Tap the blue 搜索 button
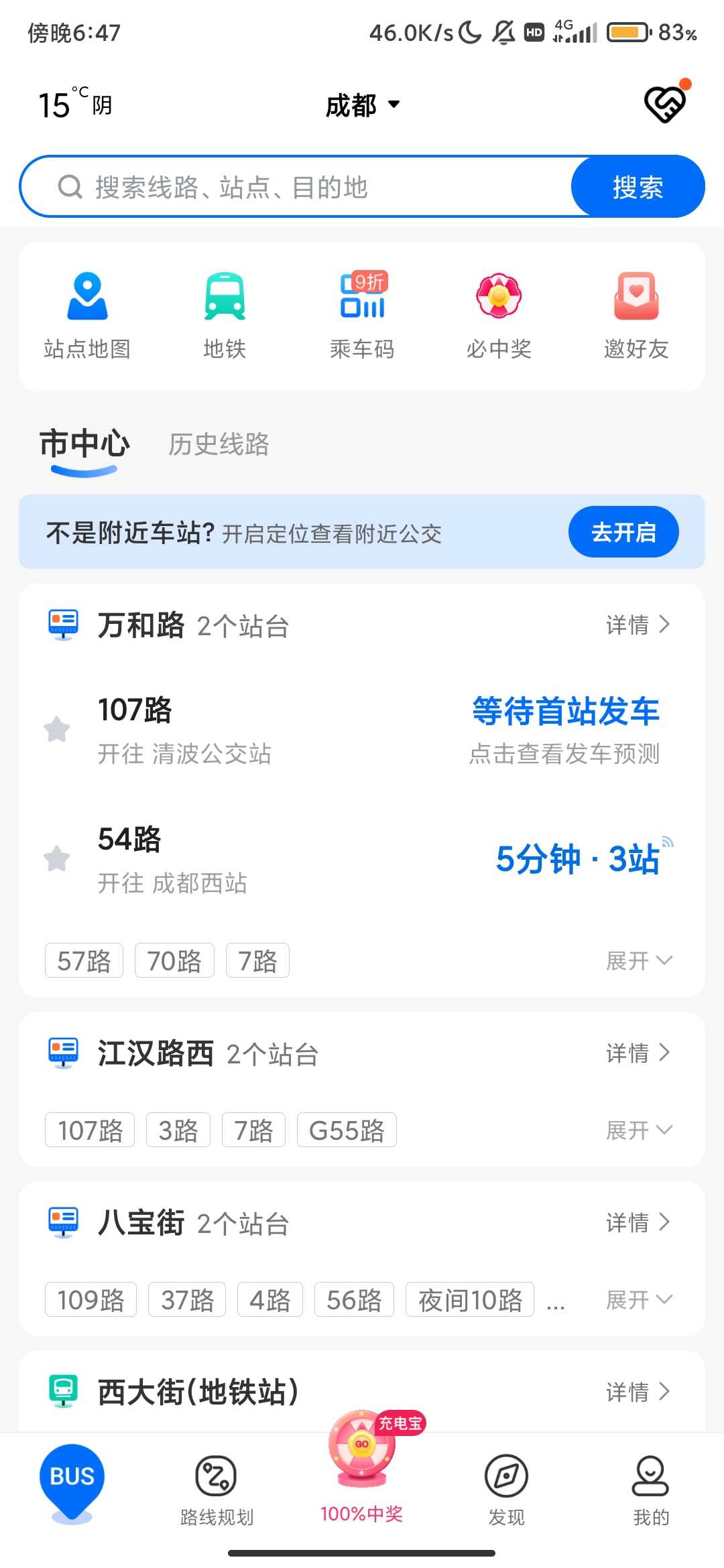Image resolution: width=724 pixels, height=1568 pixels. click(x=637, y=187)
